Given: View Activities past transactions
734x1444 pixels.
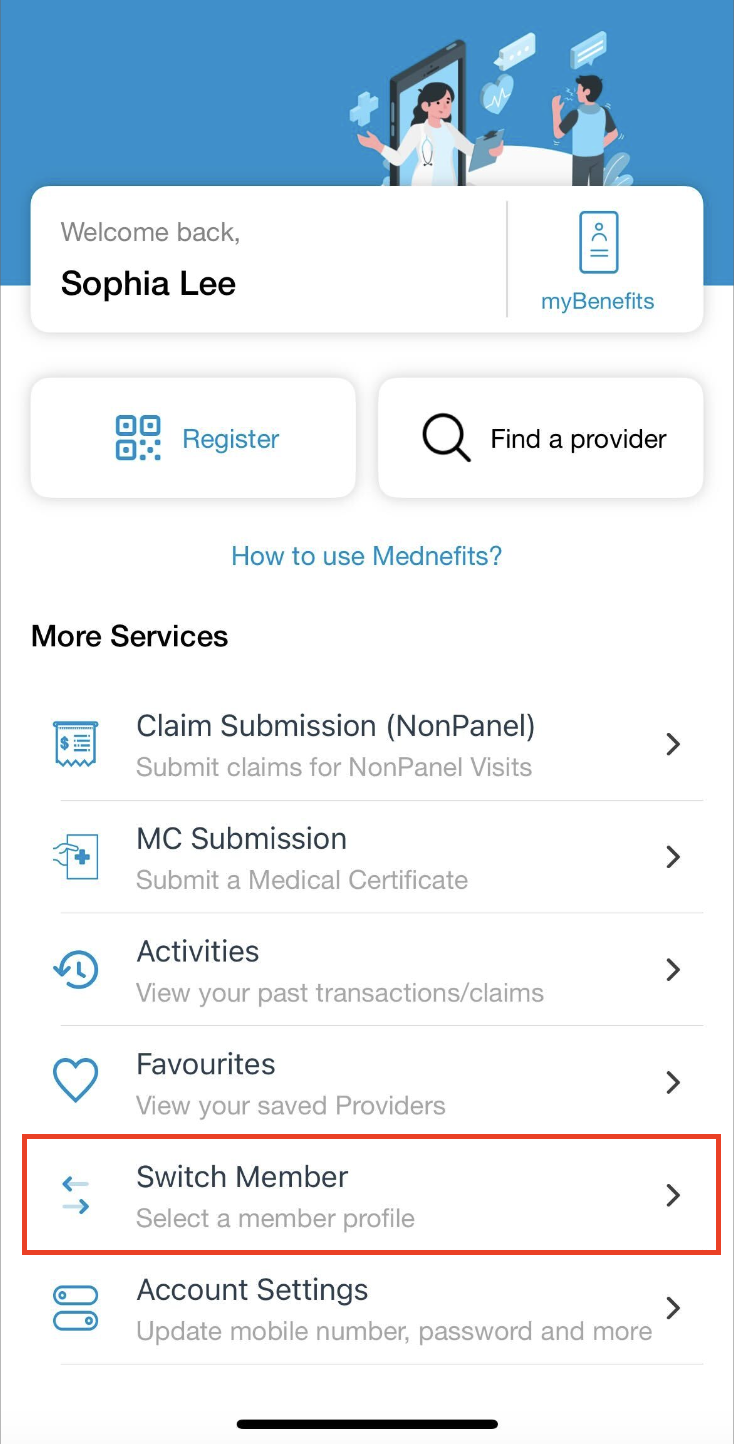Looking at the screenshot, I should 367,970.
